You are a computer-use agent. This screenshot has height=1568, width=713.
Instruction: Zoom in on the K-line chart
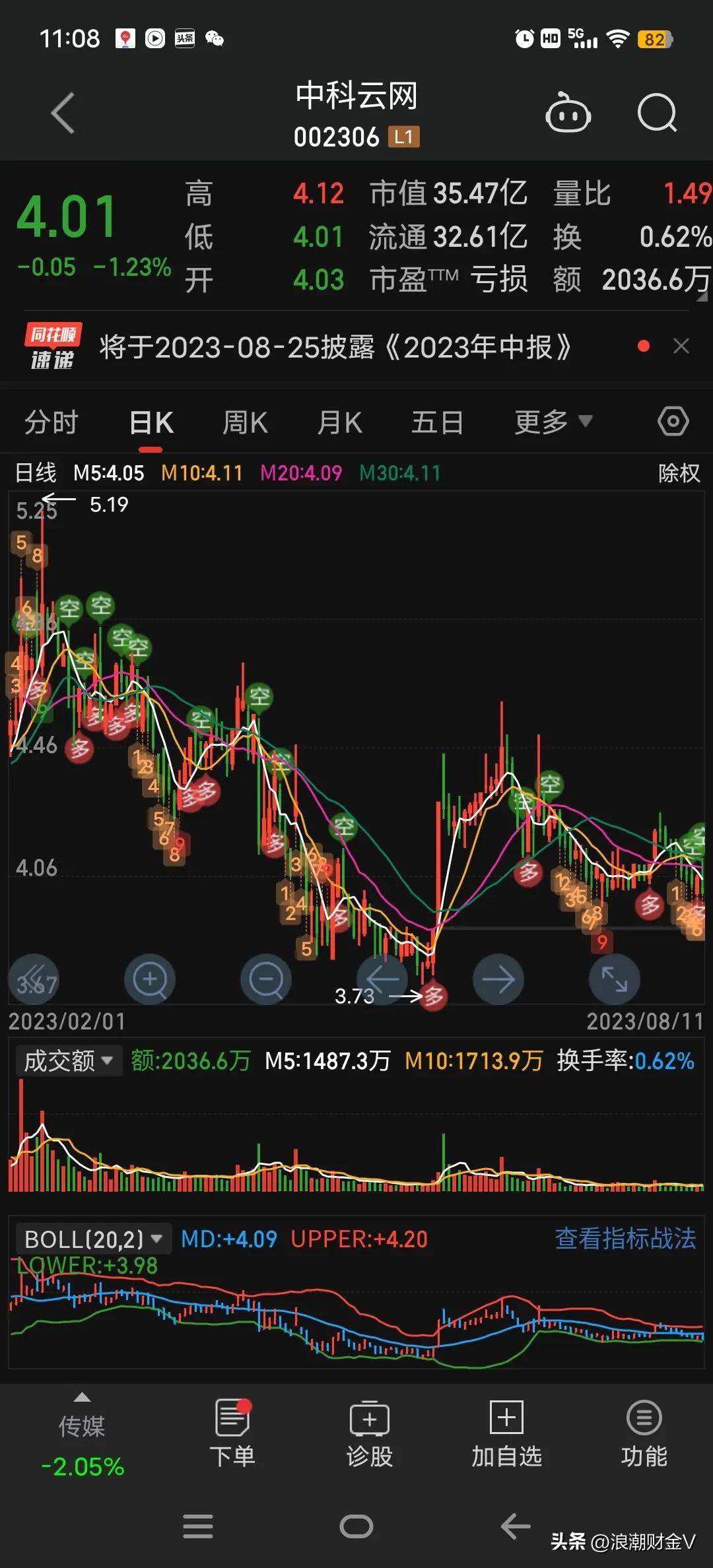(x=149, y=980)
